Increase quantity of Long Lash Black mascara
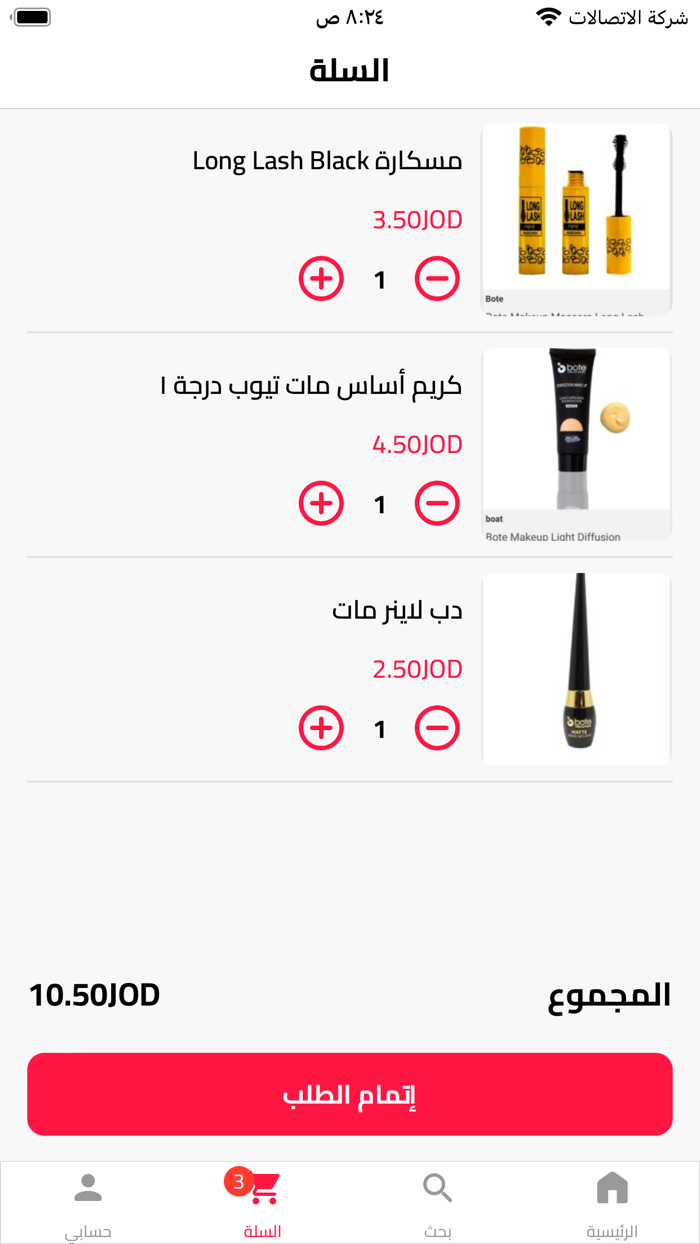The width and height of the screenshot is (700, 1244). pyautogui.click(x=321, y=279)
